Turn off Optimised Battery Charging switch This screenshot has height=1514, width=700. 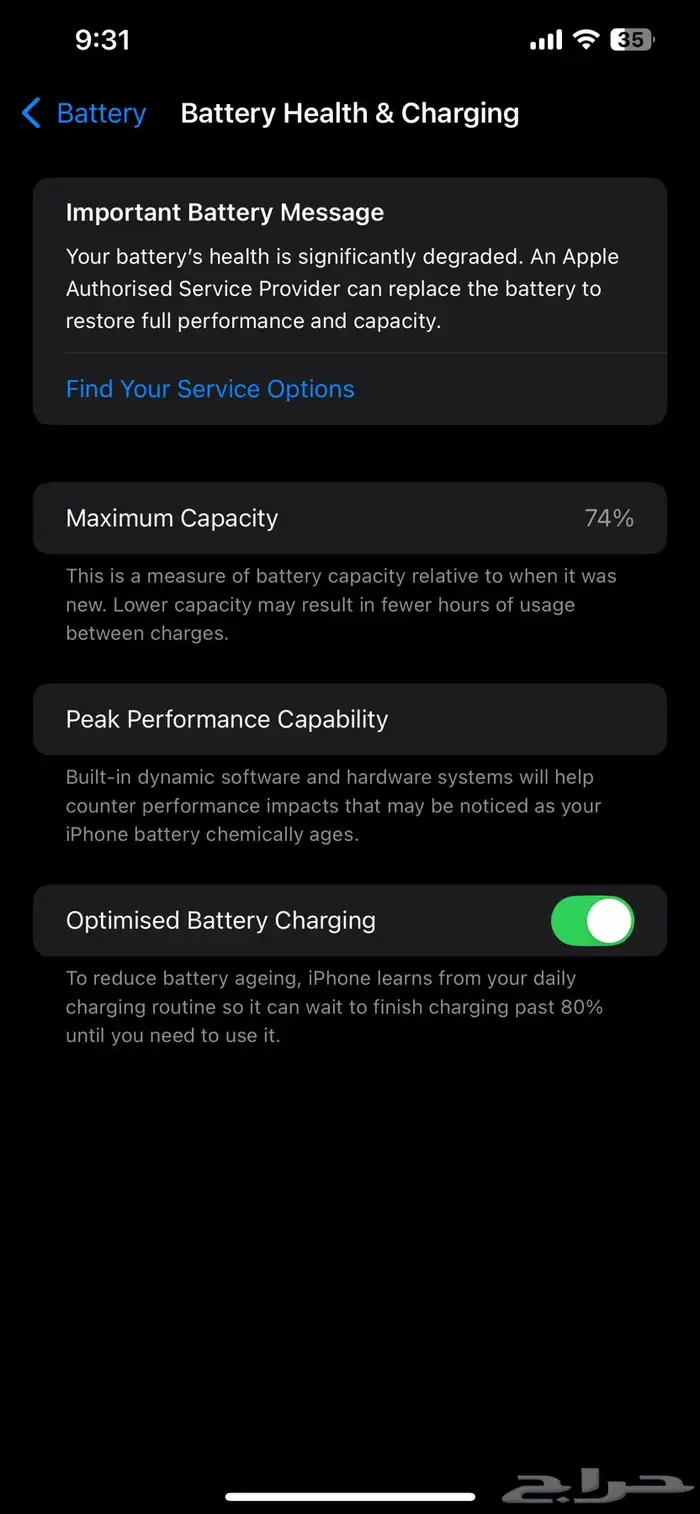tap(592, 921)
